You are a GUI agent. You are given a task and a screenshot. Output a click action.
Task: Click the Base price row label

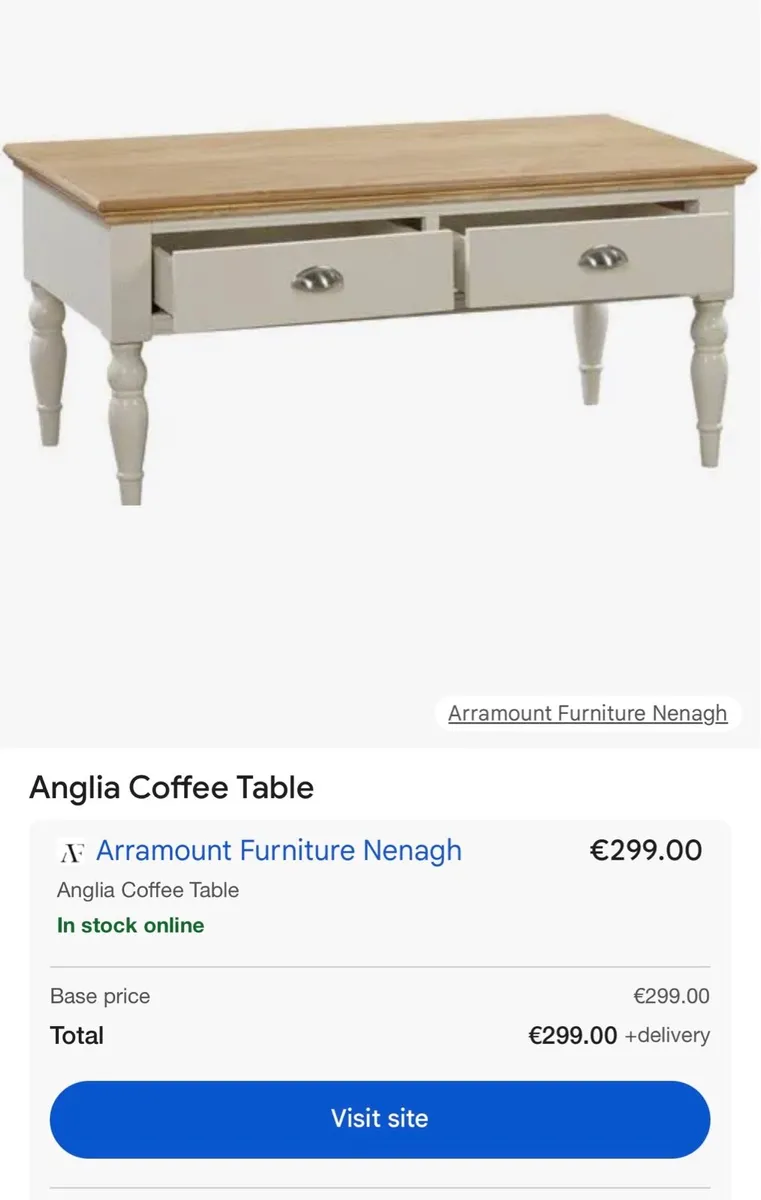click(99, 996)
